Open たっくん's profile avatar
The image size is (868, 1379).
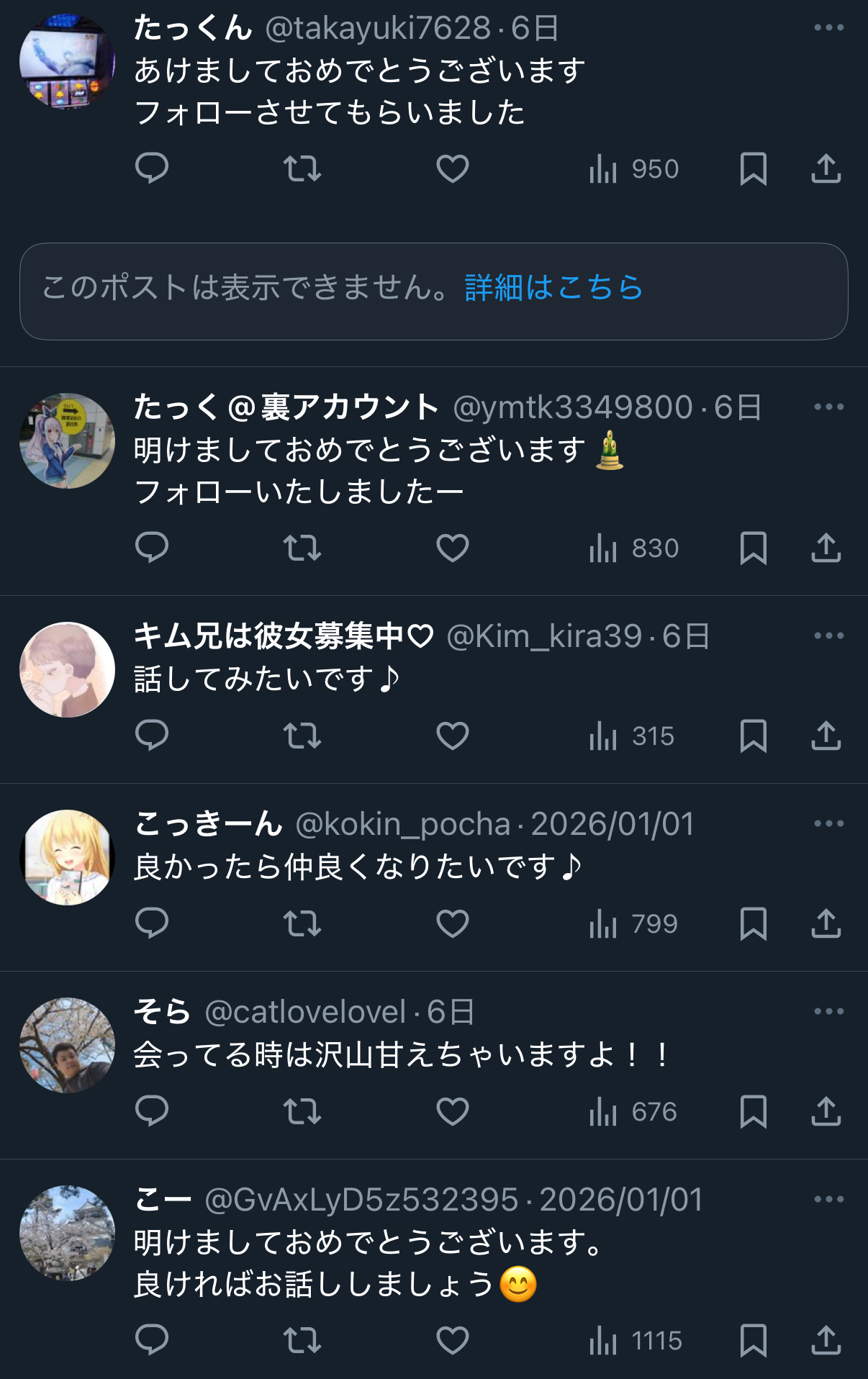coord(67,61)
